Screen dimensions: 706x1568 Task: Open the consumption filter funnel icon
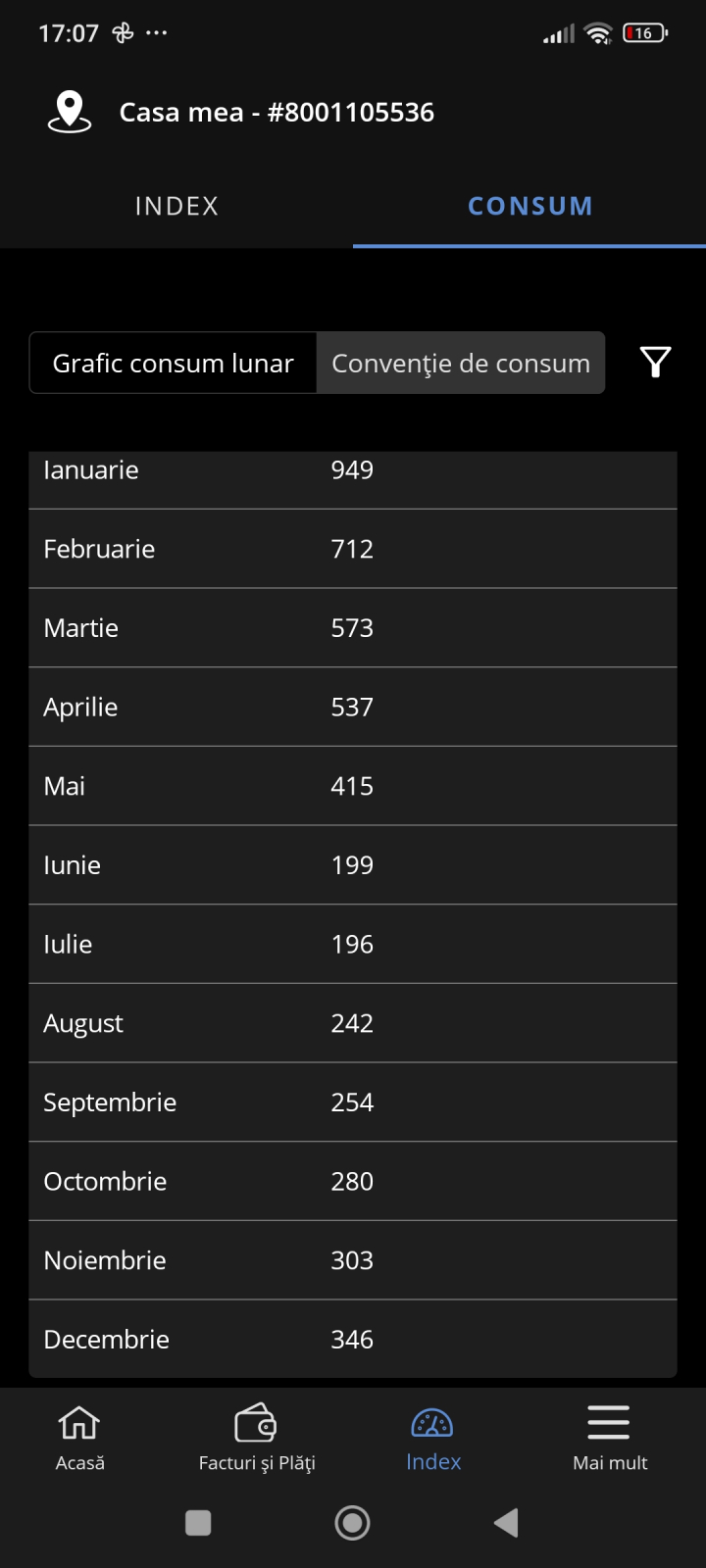point(655,363)
